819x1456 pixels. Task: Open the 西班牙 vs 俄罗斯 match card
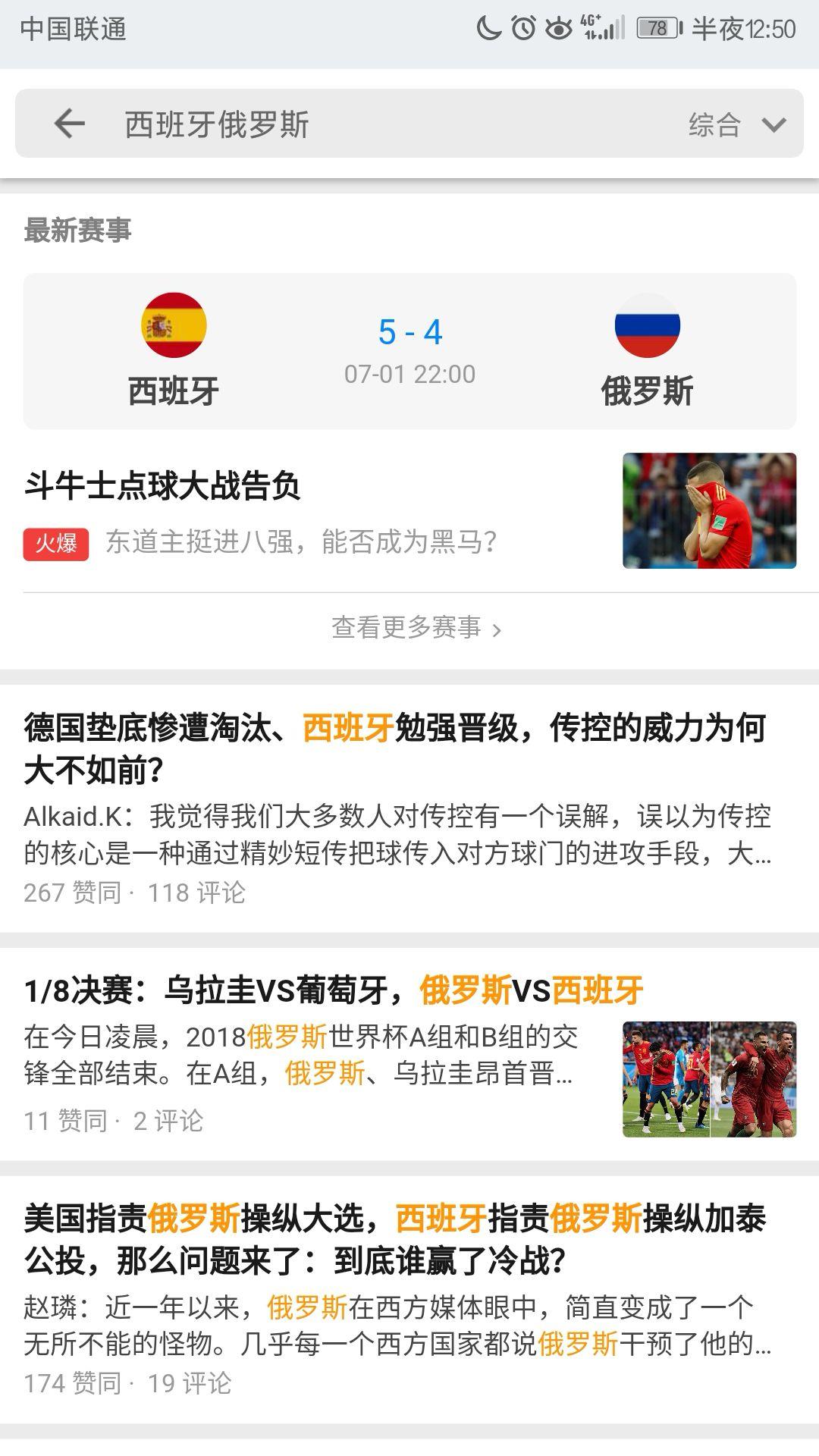[409, 351]
